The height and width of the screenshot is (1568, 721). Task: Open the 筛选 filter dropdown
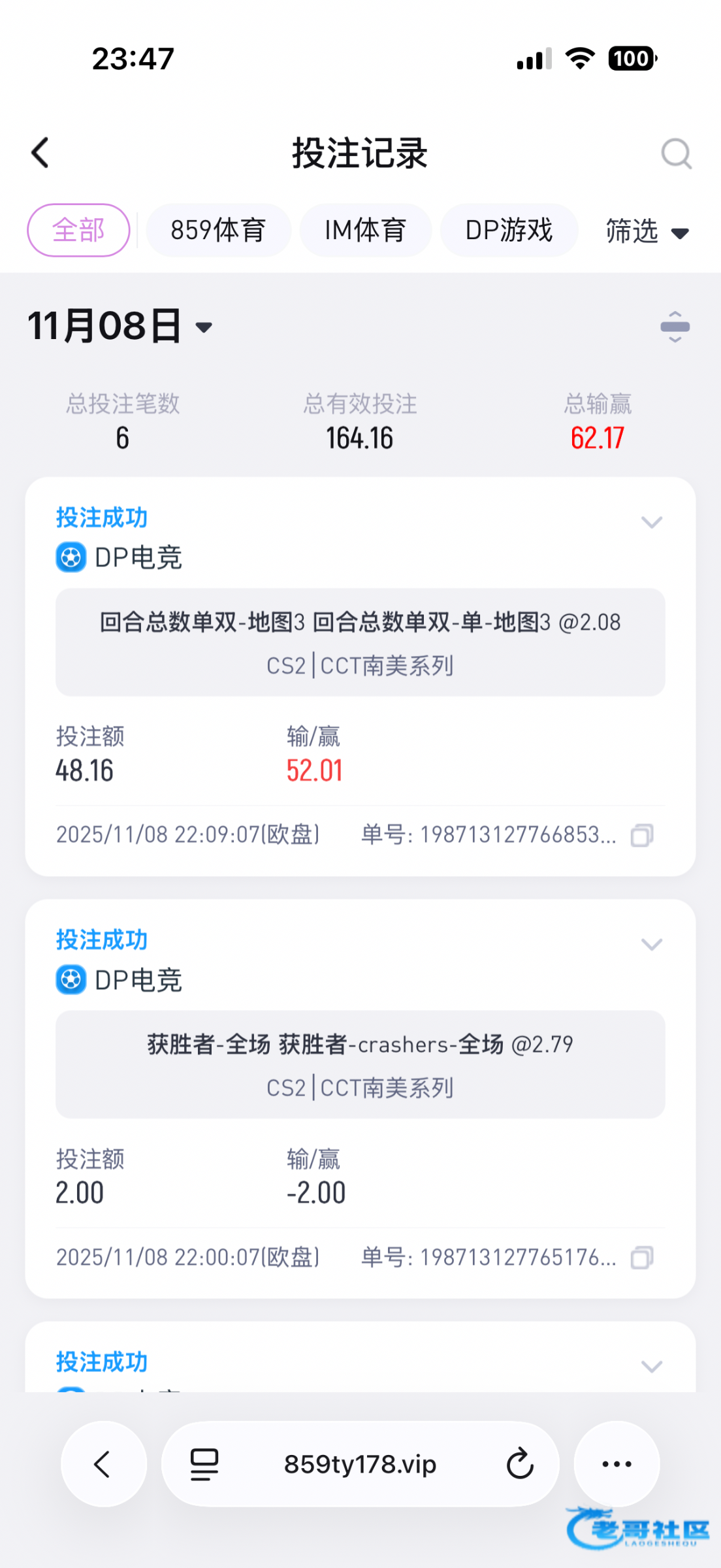coord(647,231)
